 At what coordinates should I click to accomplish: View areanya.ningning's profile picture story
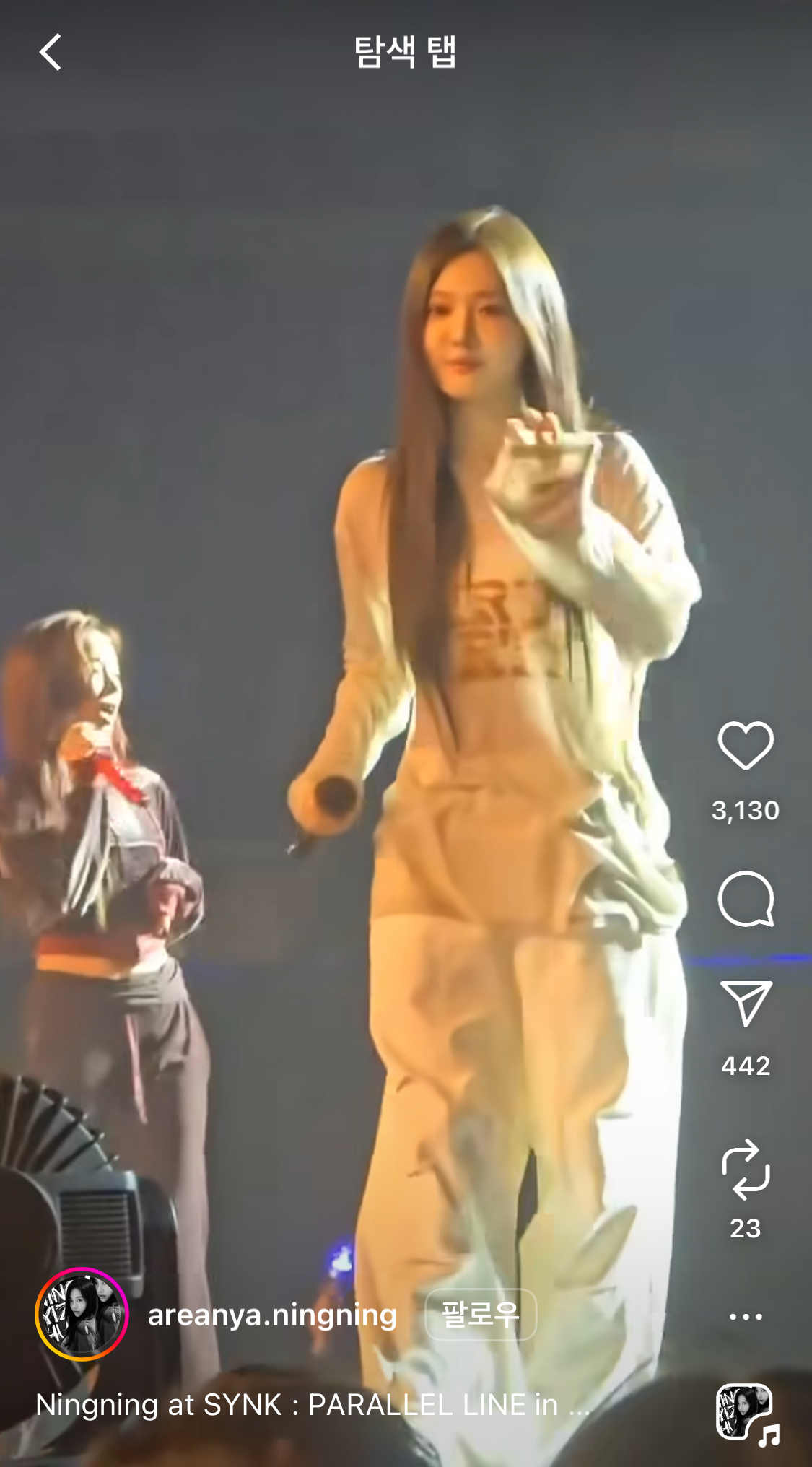click(x=82, y=1314)
